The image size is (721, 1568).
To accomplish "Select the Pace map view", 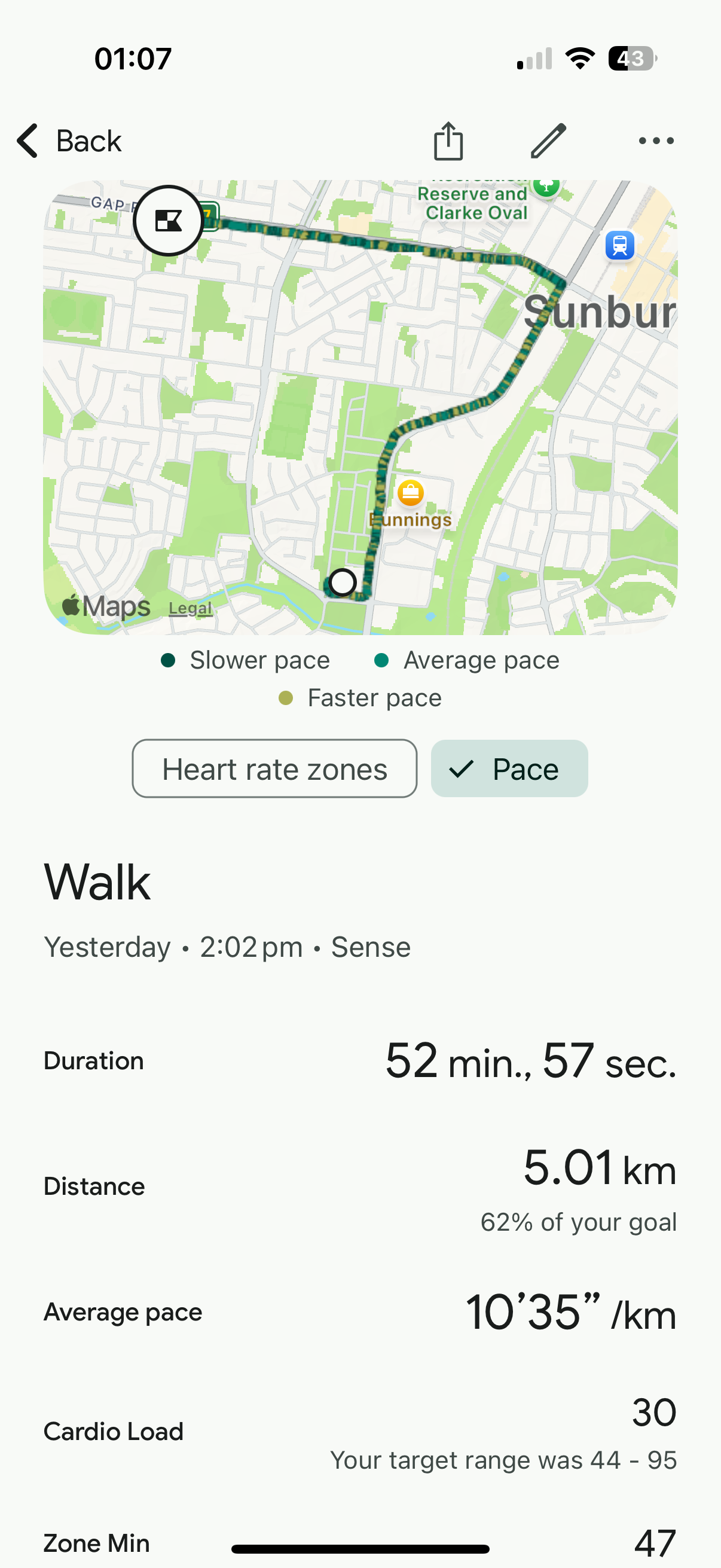I will click(509, 769).
